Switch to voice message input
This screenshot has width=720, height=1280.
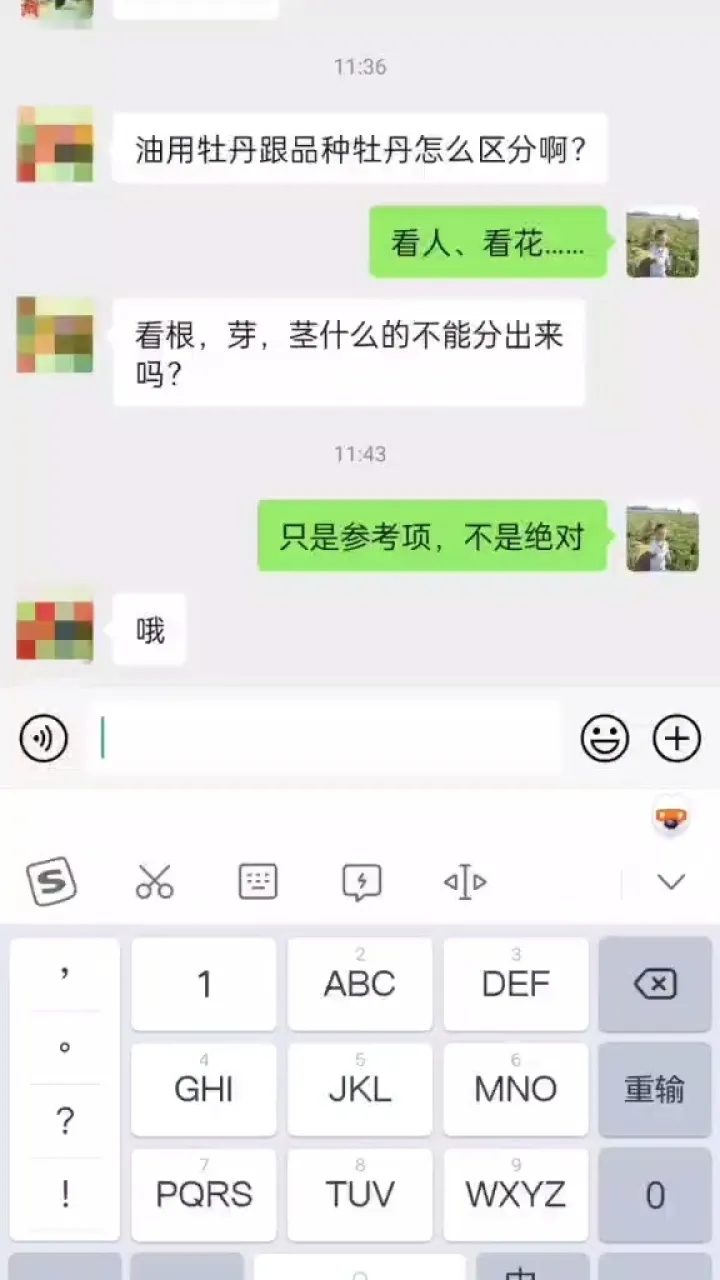click(x=44, y=739)
